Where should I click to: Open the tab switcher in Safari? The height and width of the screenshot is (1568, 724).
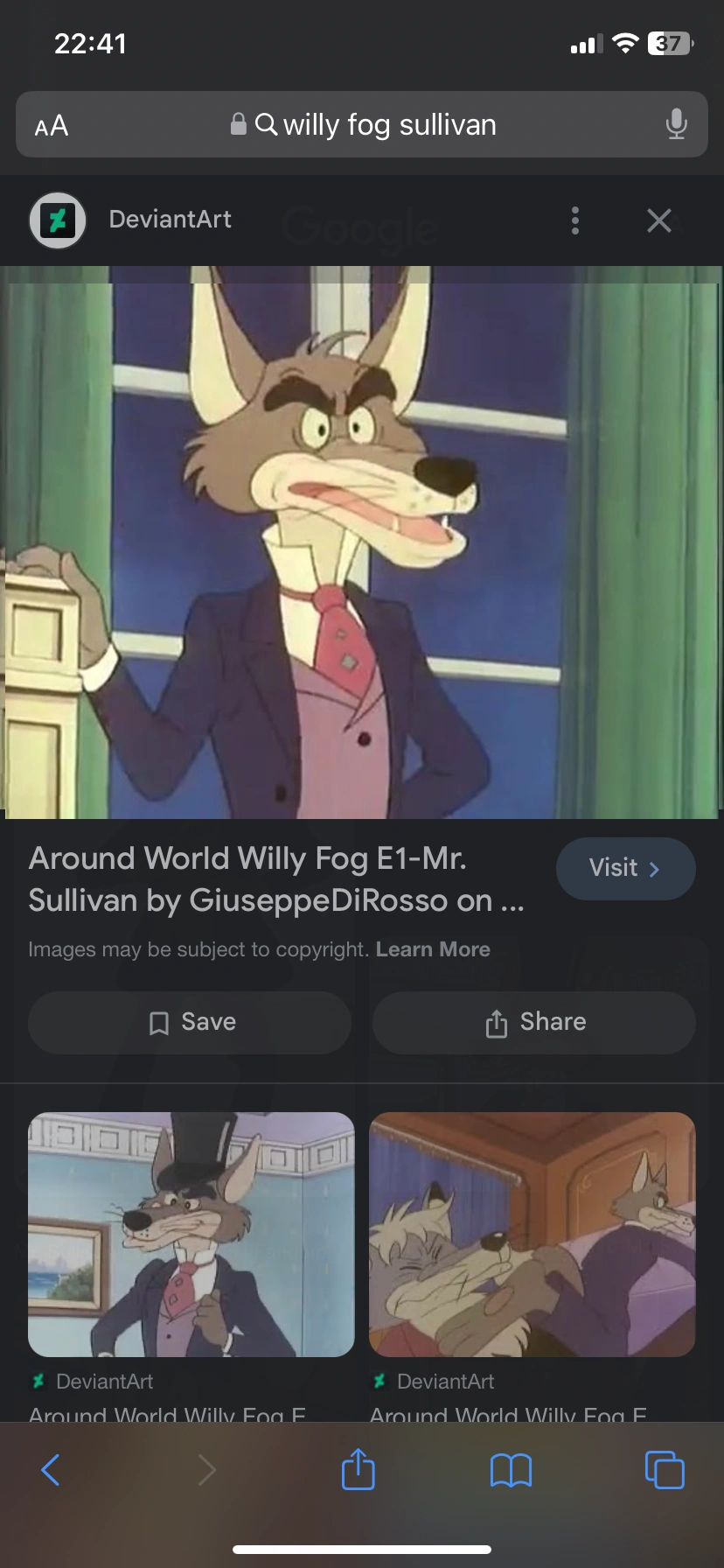coord(664,1470)
